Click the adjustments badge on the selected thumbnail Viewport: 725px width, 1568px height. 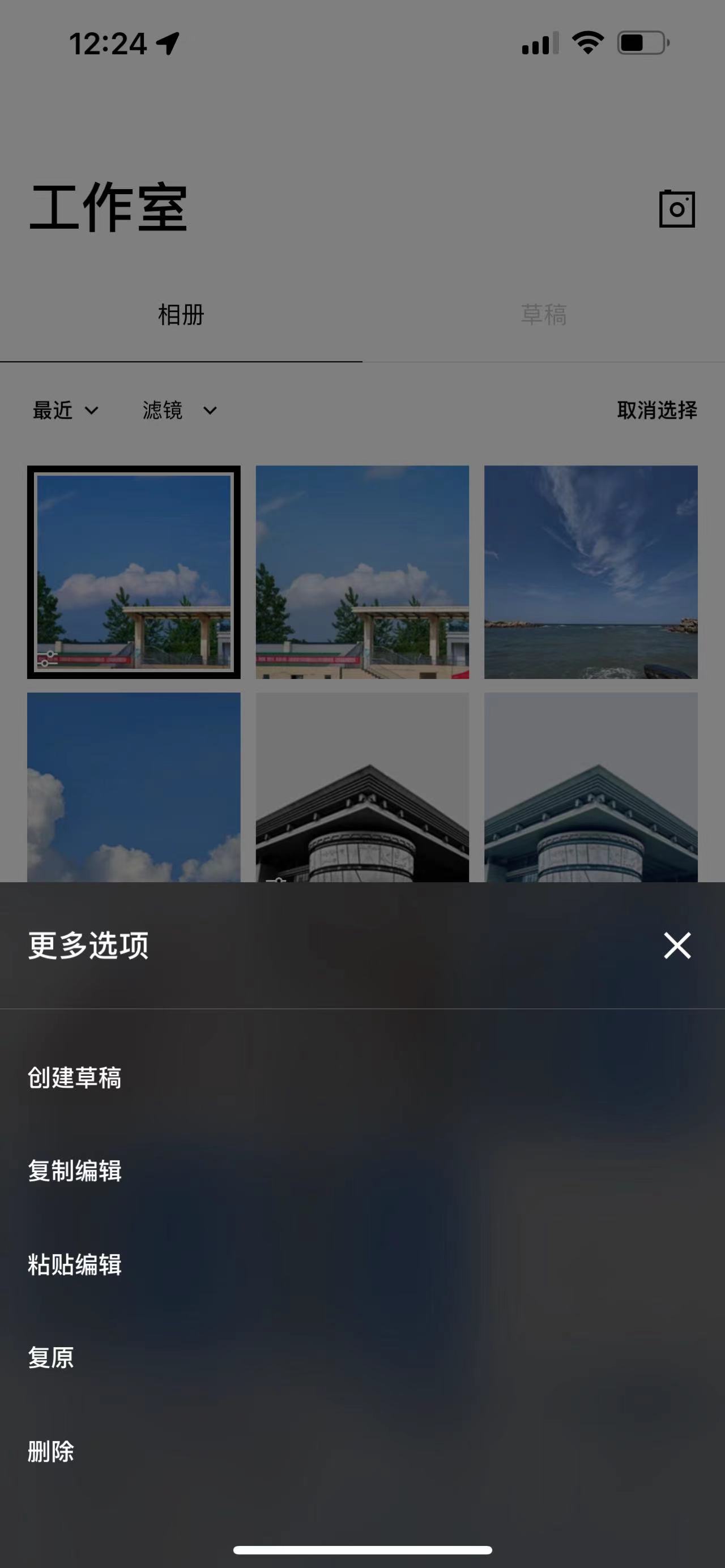(46, 659)
